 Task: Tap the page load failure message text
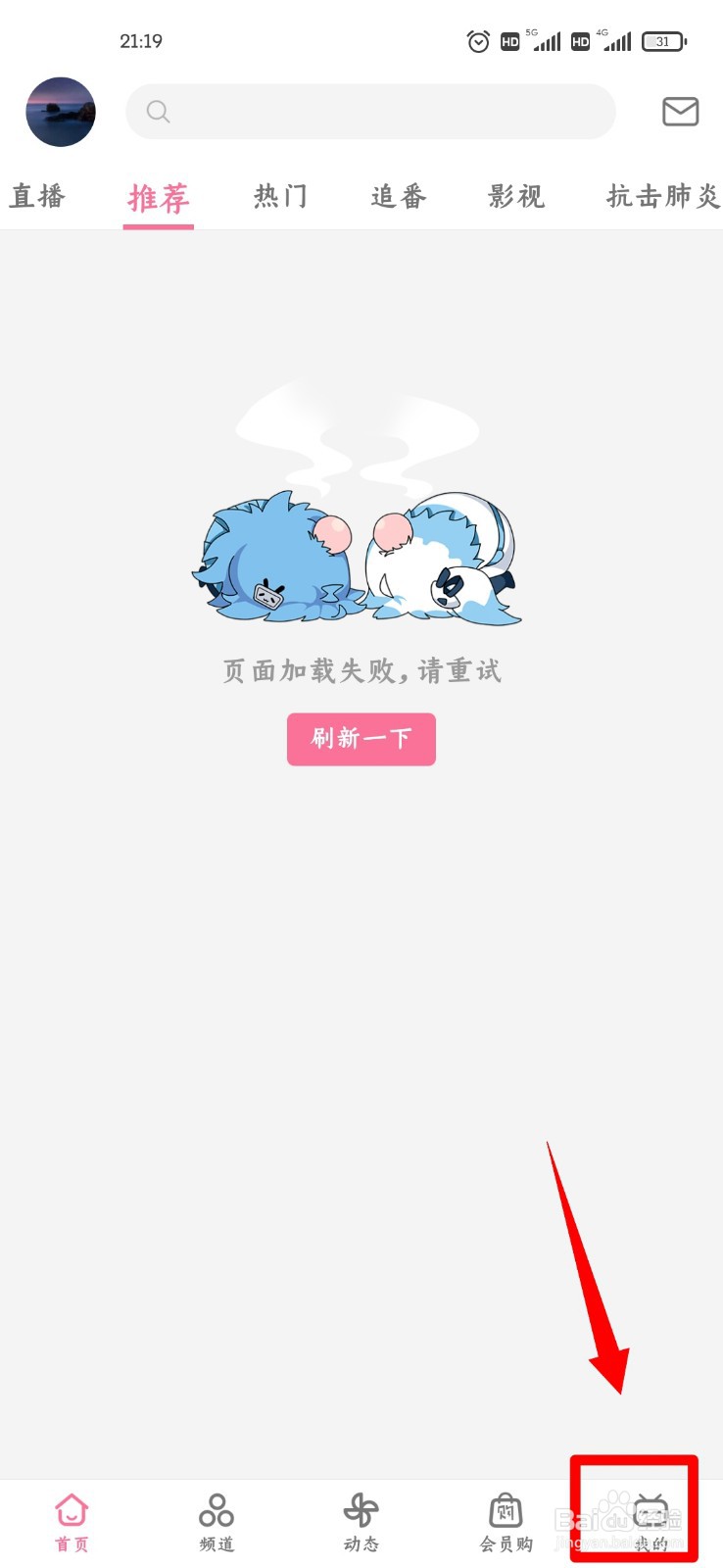361,670
